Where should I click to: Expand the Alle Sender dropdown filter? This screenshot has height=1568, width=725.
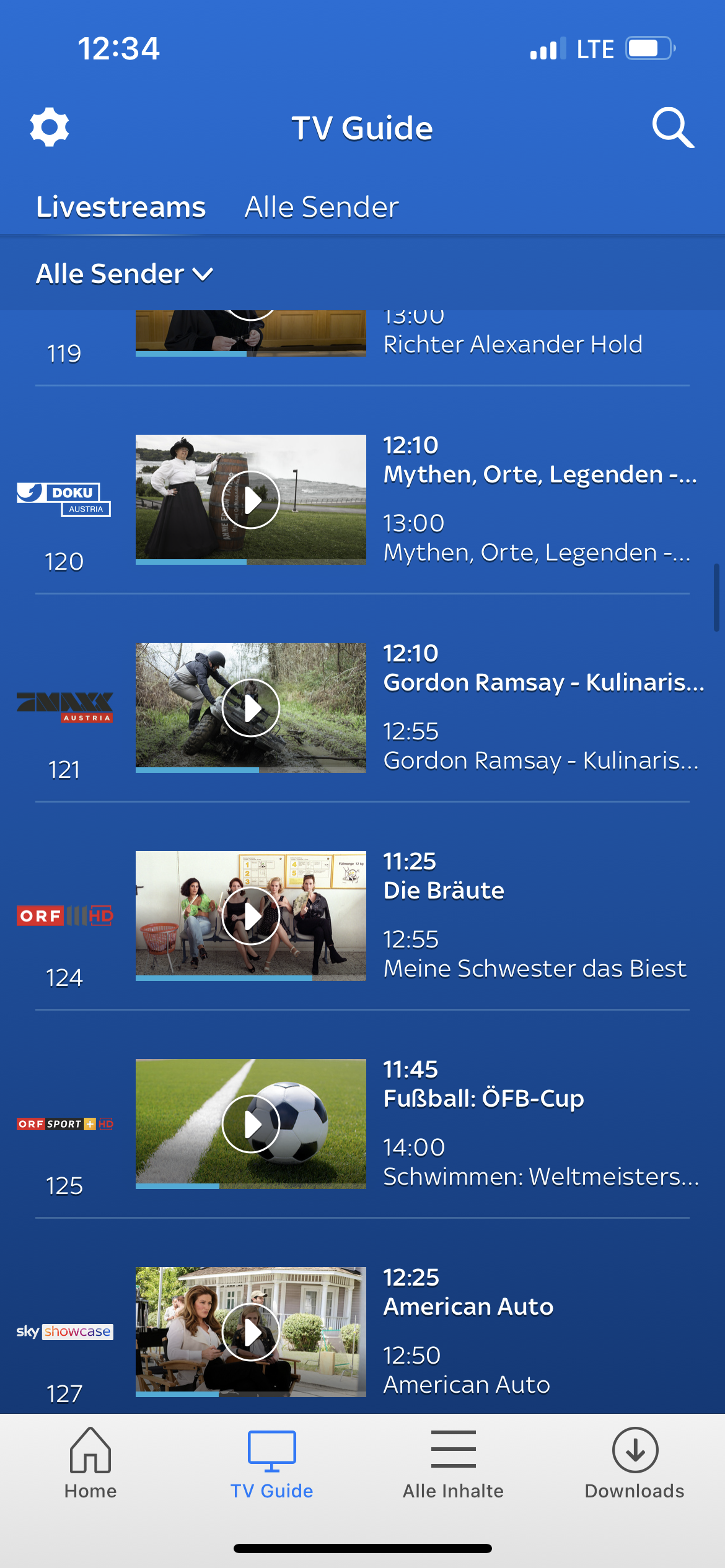coord(125,274)
